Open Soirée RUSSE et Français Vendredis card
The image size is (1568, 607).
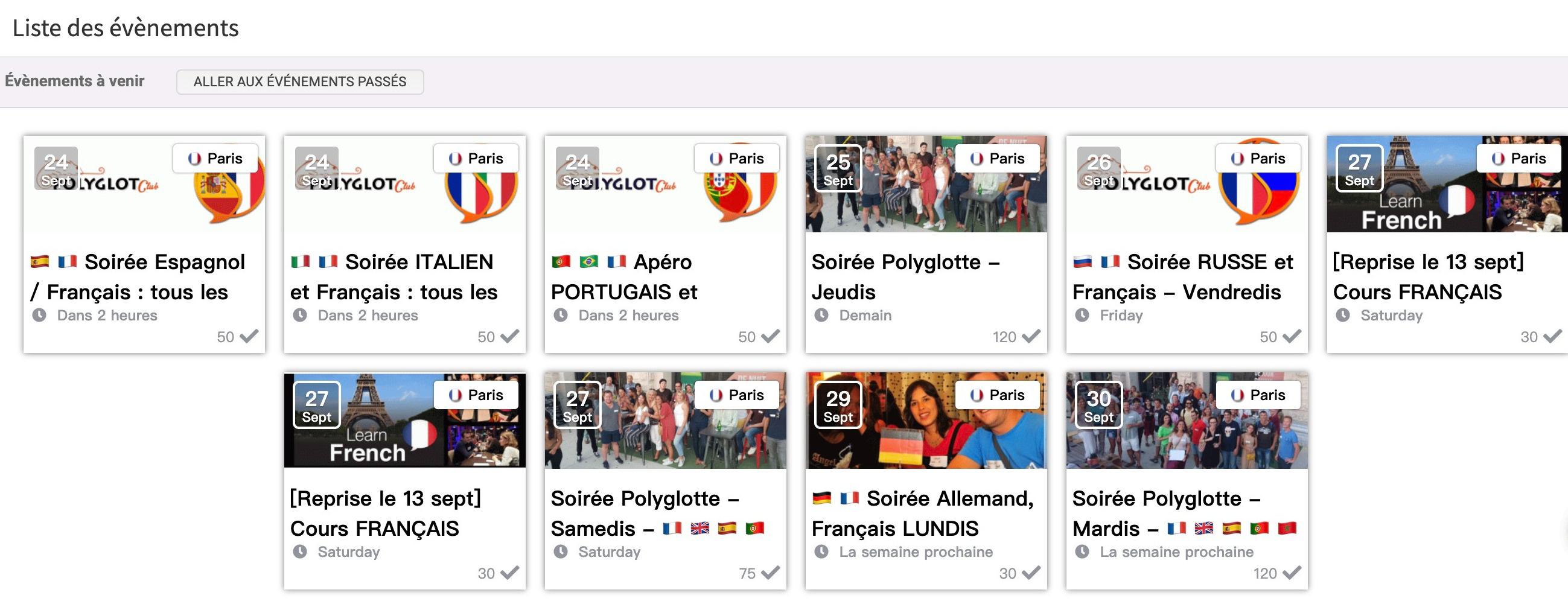[x=1187, y=277]
